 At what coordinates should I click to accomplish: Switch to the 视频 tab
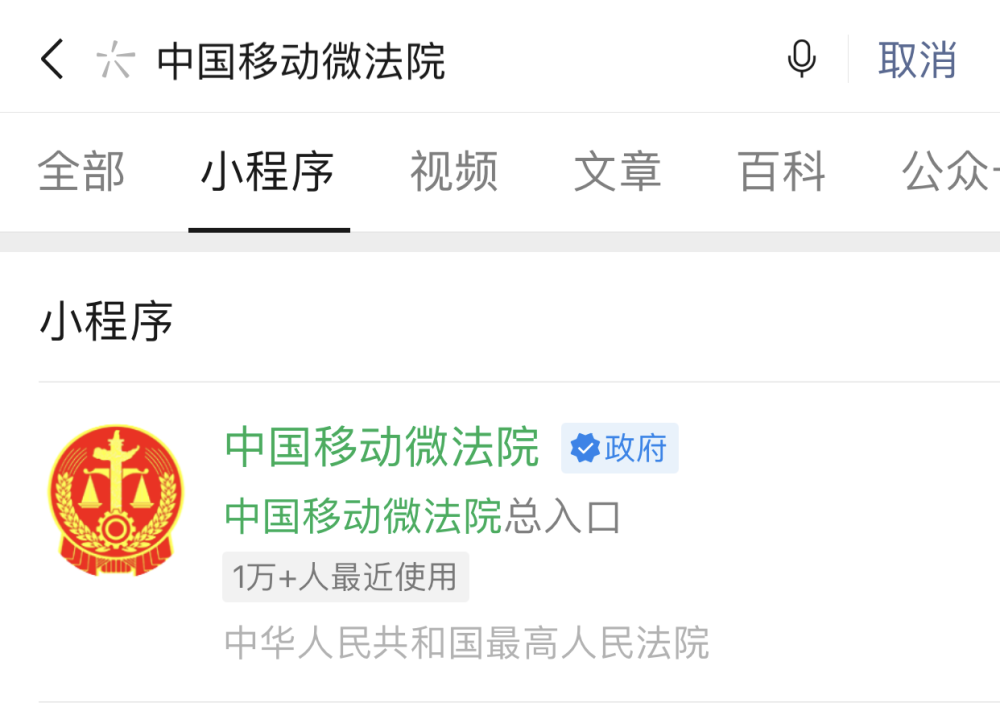[453, 171]
